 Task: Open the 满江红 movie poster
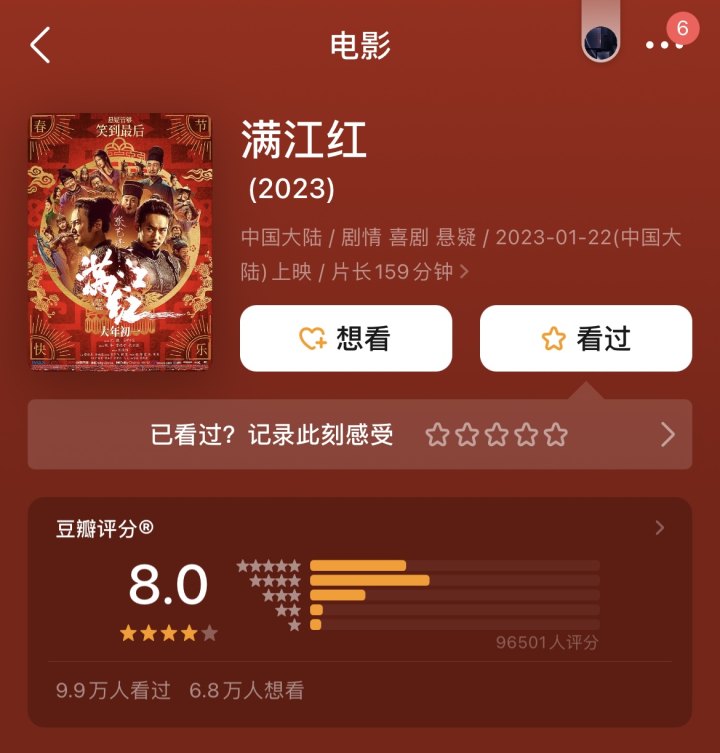[x=120, y=241]
